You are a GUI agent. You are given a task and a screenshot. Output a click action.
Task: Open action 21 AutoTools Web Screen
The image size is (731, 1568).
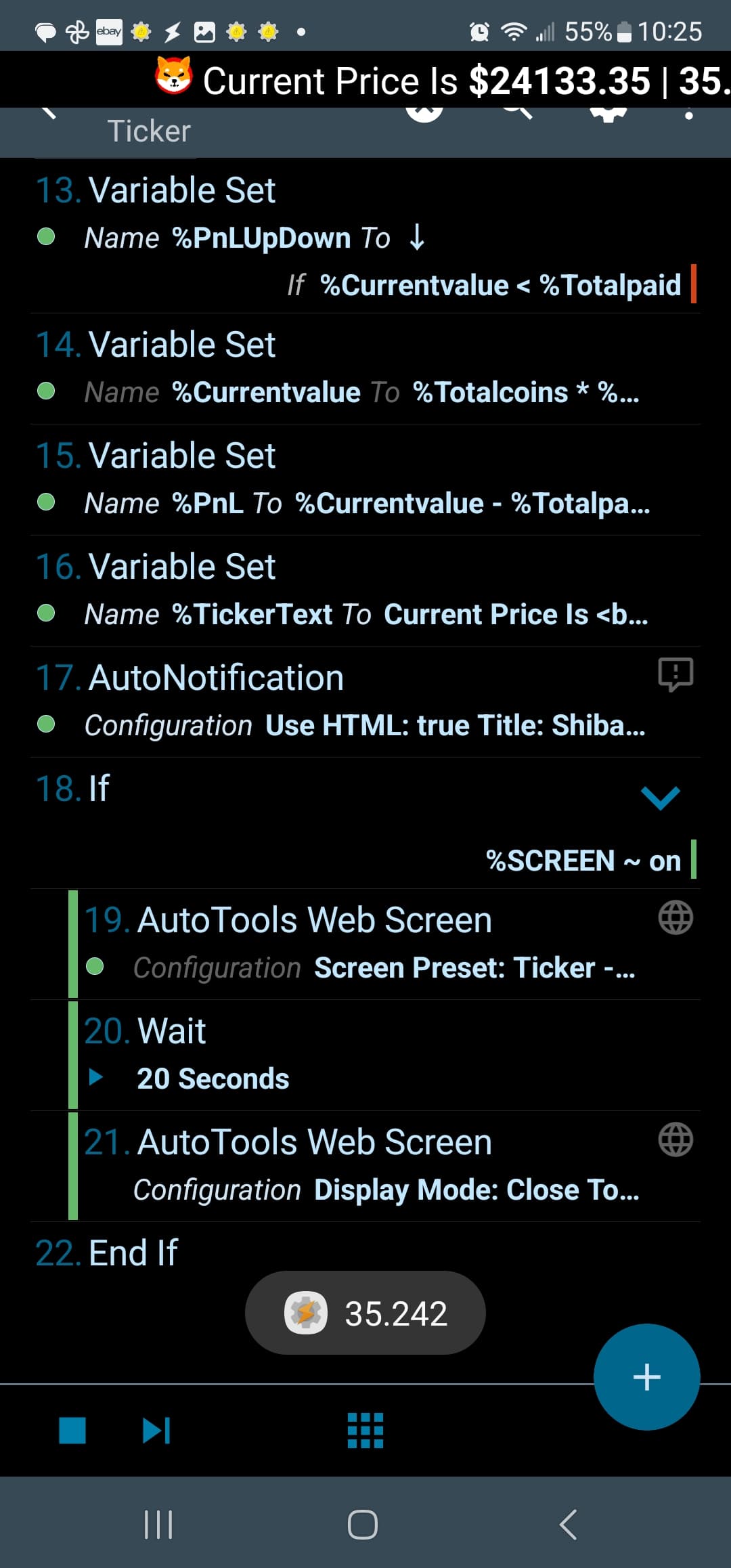[x=384, y=1167]
